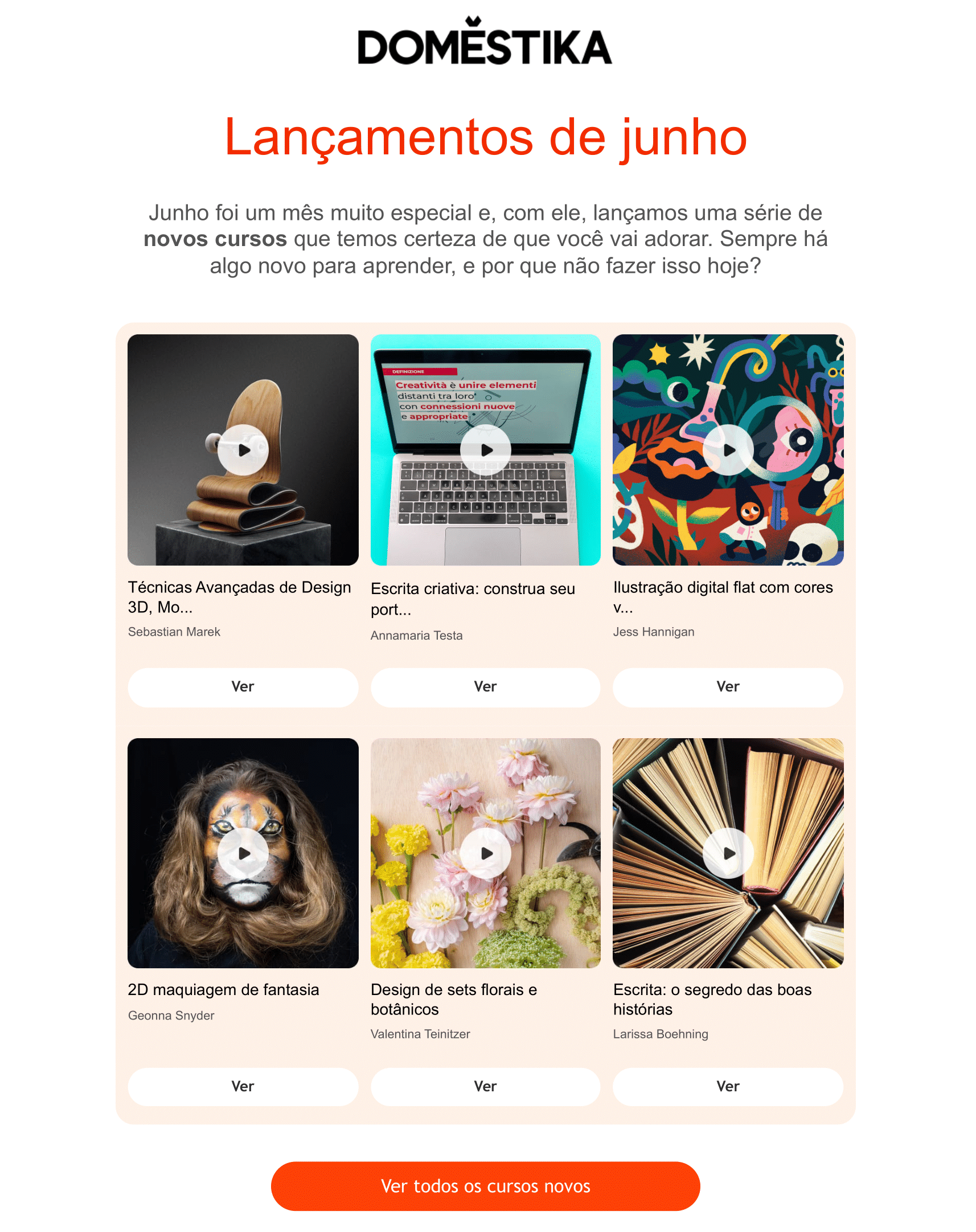Image resolution: width=976 pixels, height=1232 pixels.
Task: Tap Ver under Annamaria Testa's course
Action: point(486,687)
